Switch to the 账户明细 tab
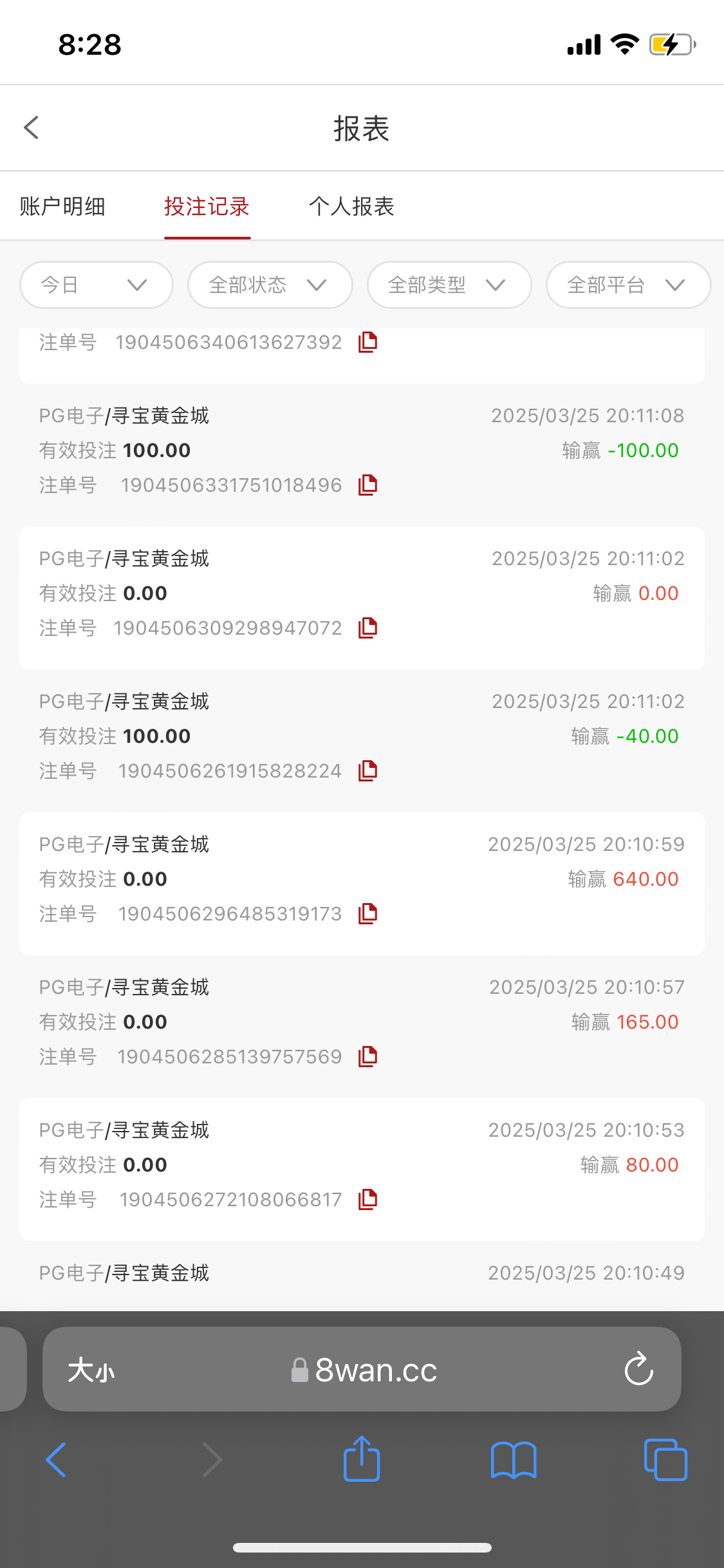724x1568 pixels. [62, 207]
